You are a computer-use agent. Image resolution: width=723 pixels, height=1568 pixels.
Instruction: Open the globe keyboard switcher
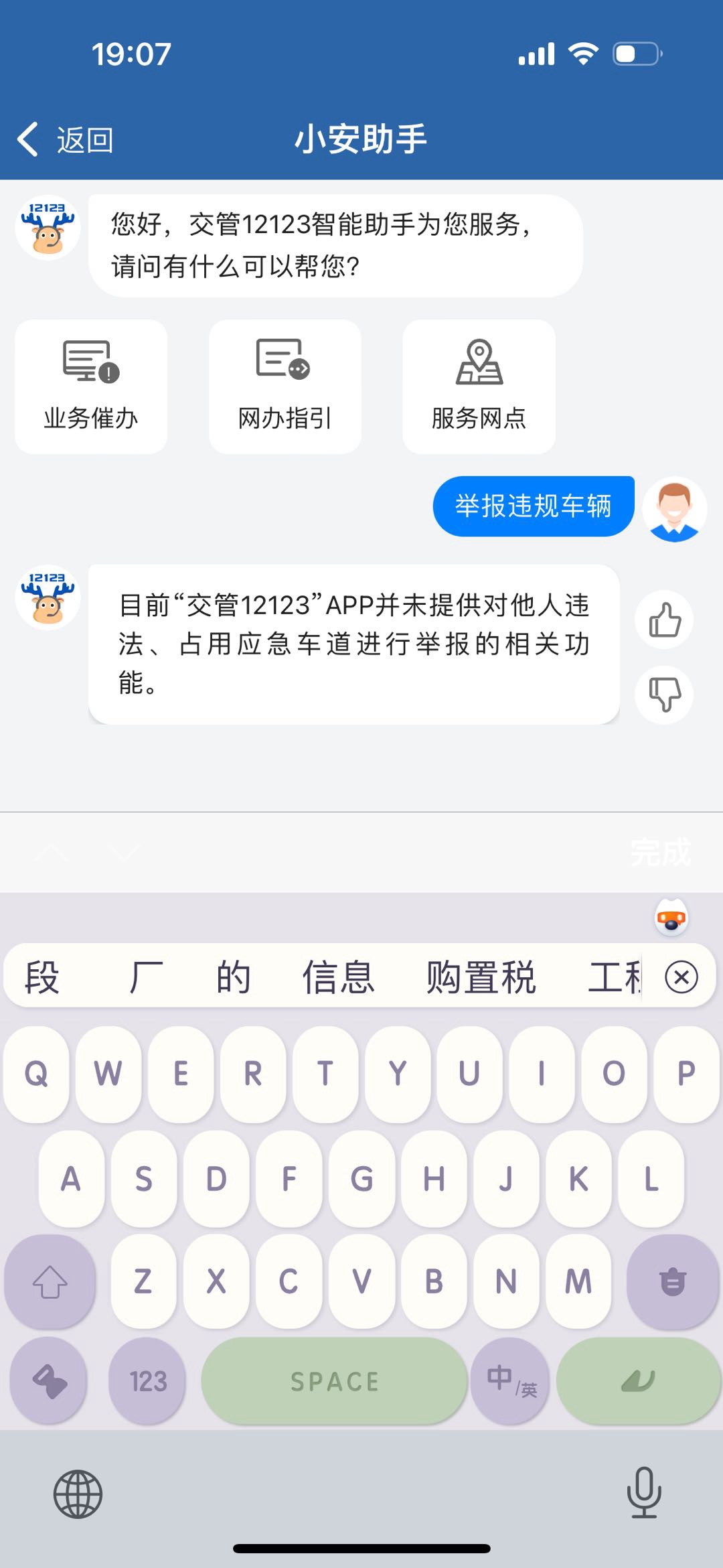tap(78, 1494)
